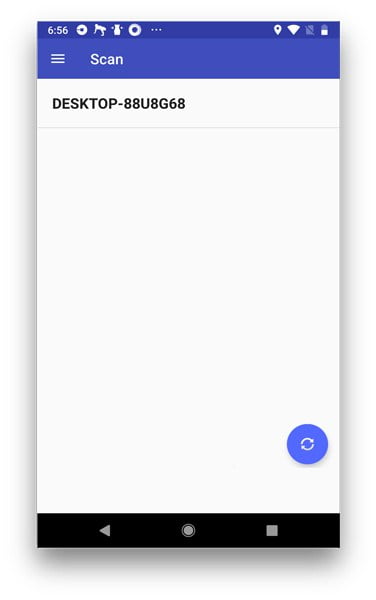Go back using the system back button

coord(104,530)
